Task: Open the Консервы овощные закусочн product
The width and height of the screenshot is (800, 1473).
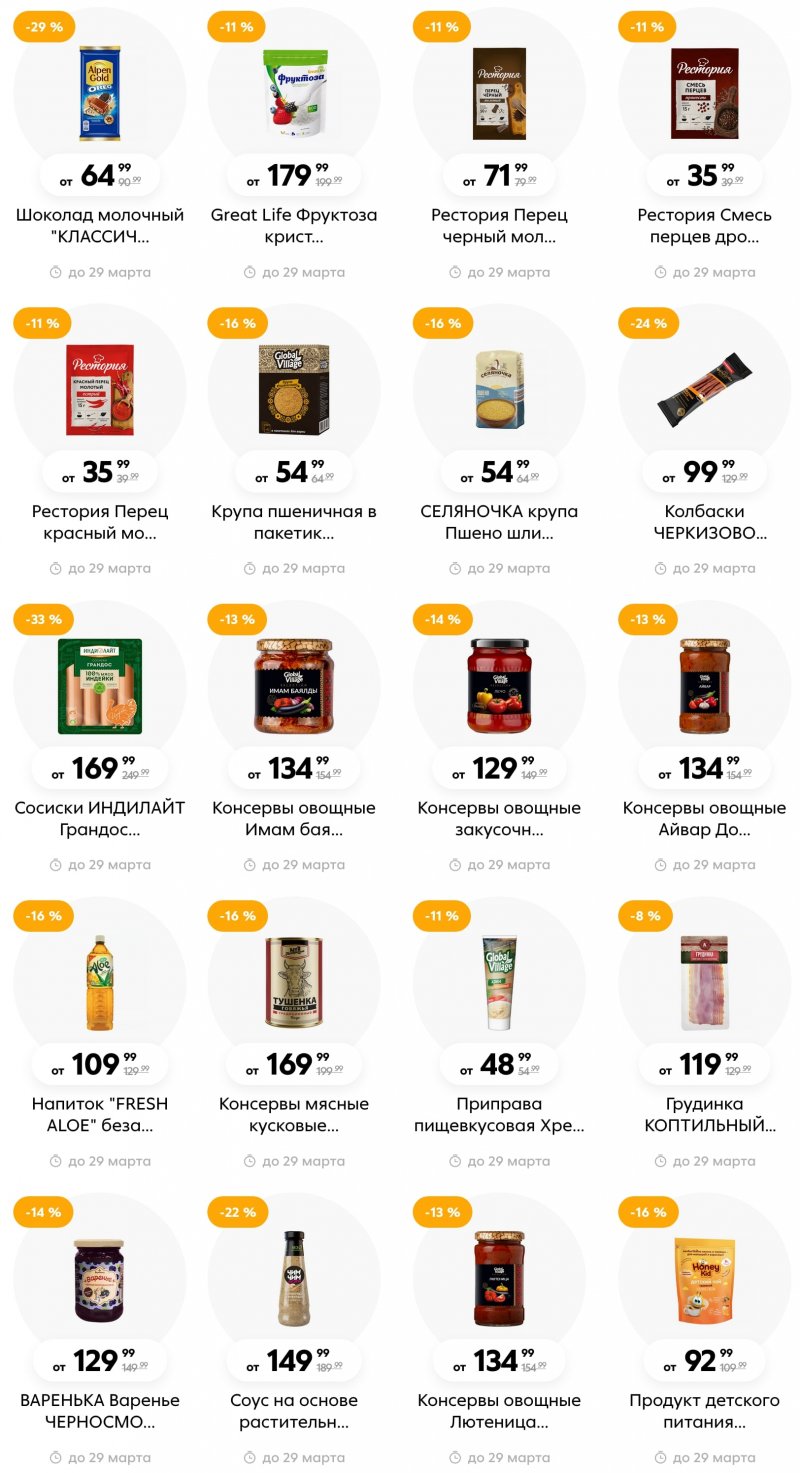Action: coord(499,686)
